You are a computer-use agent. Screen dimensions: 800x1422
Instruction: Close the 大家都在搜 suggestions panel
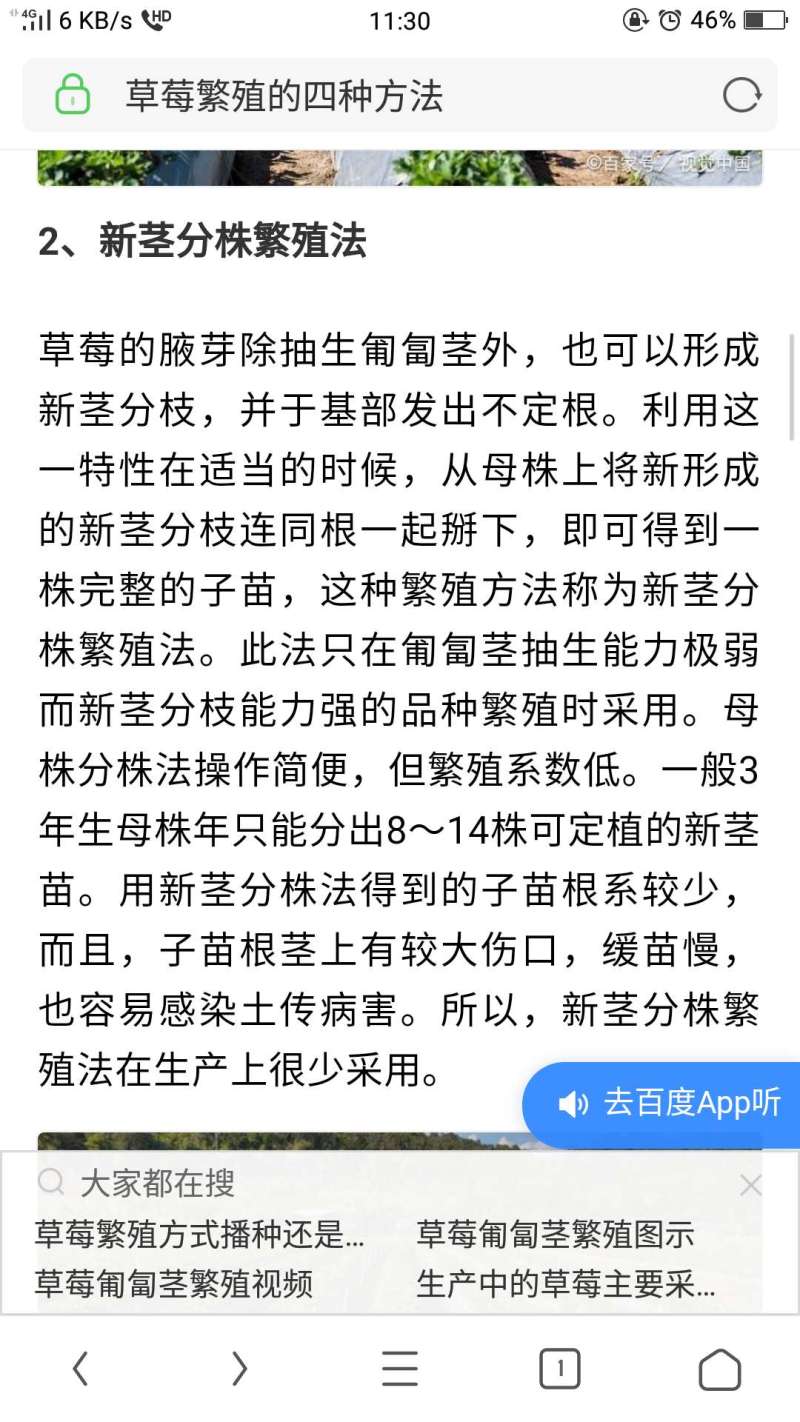pyautogui.click(x=750, y=1186)
